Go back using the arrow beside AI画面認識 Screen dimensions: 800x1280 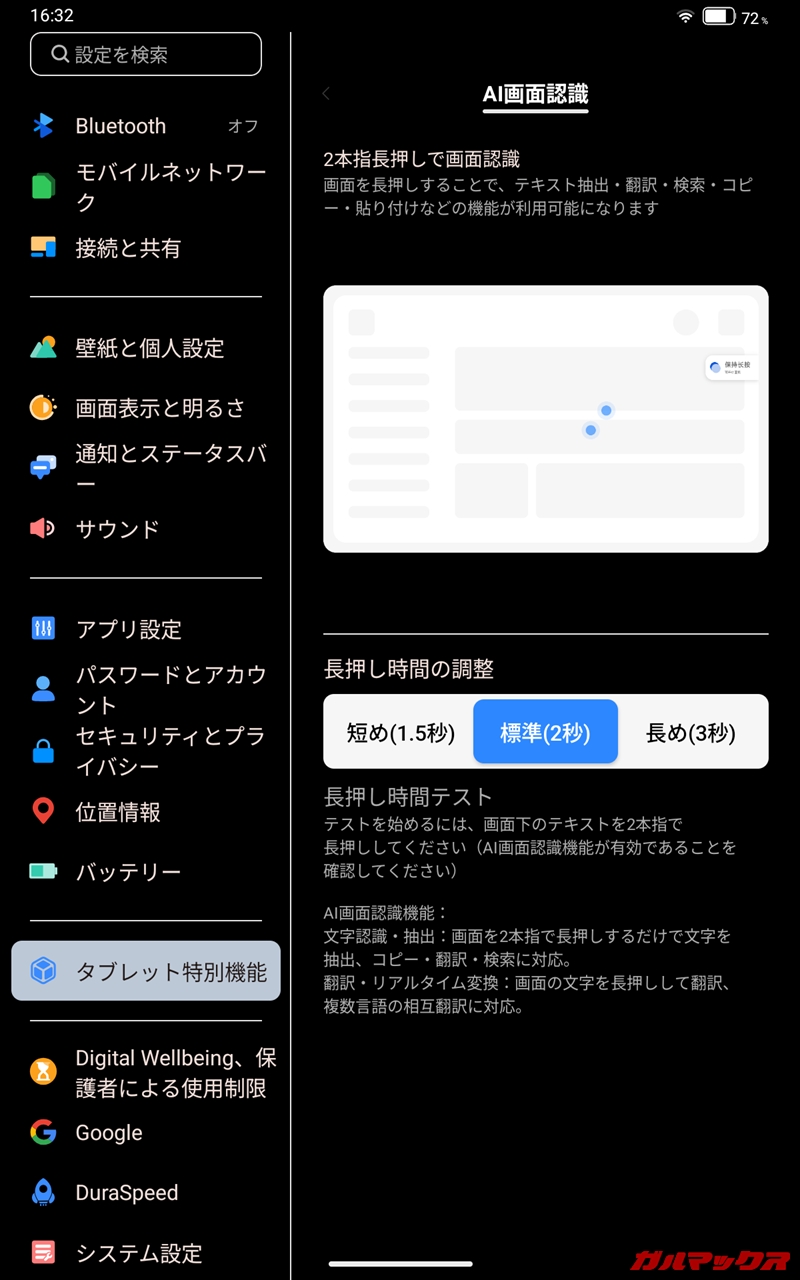[326, 94]
